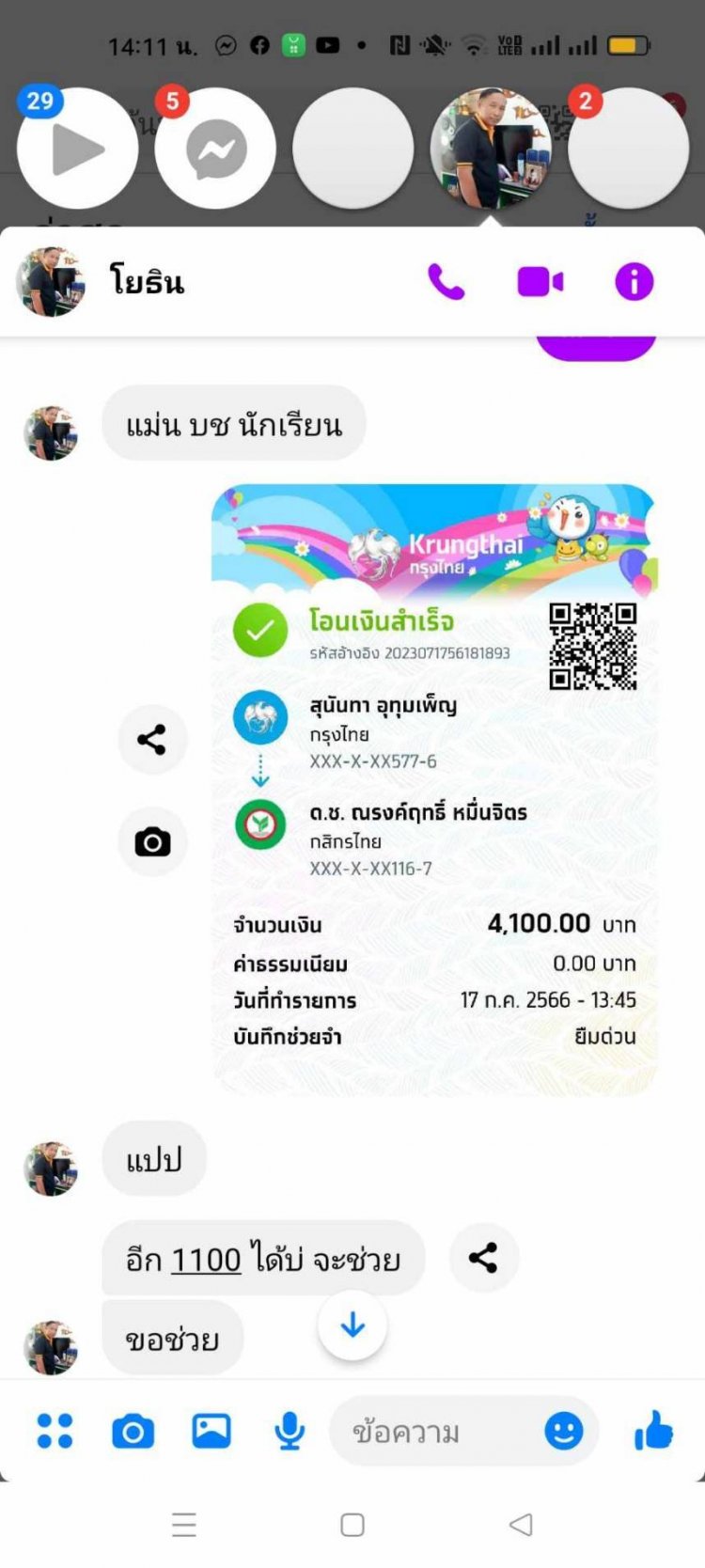Focus the ข้อความ message field
Image resolution: width=705 pixels, height=1568 pixels.
432,1432
